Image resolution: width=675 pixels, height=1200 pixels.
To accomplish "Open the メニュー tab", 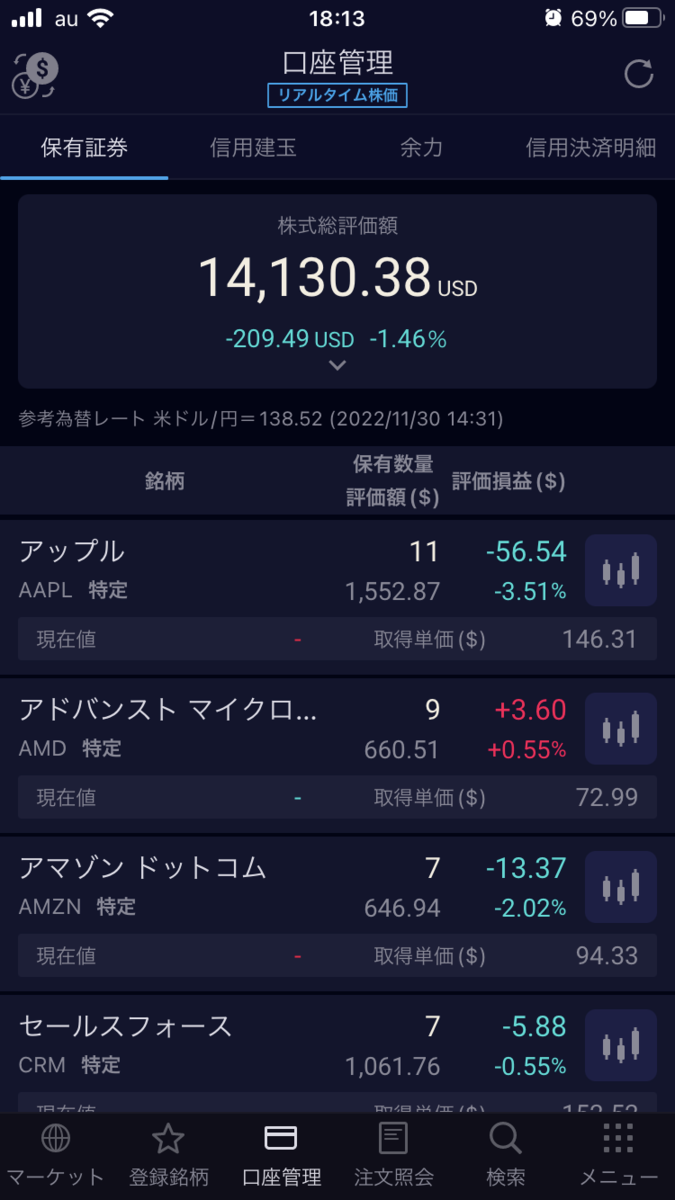I will click(618, 1155).
